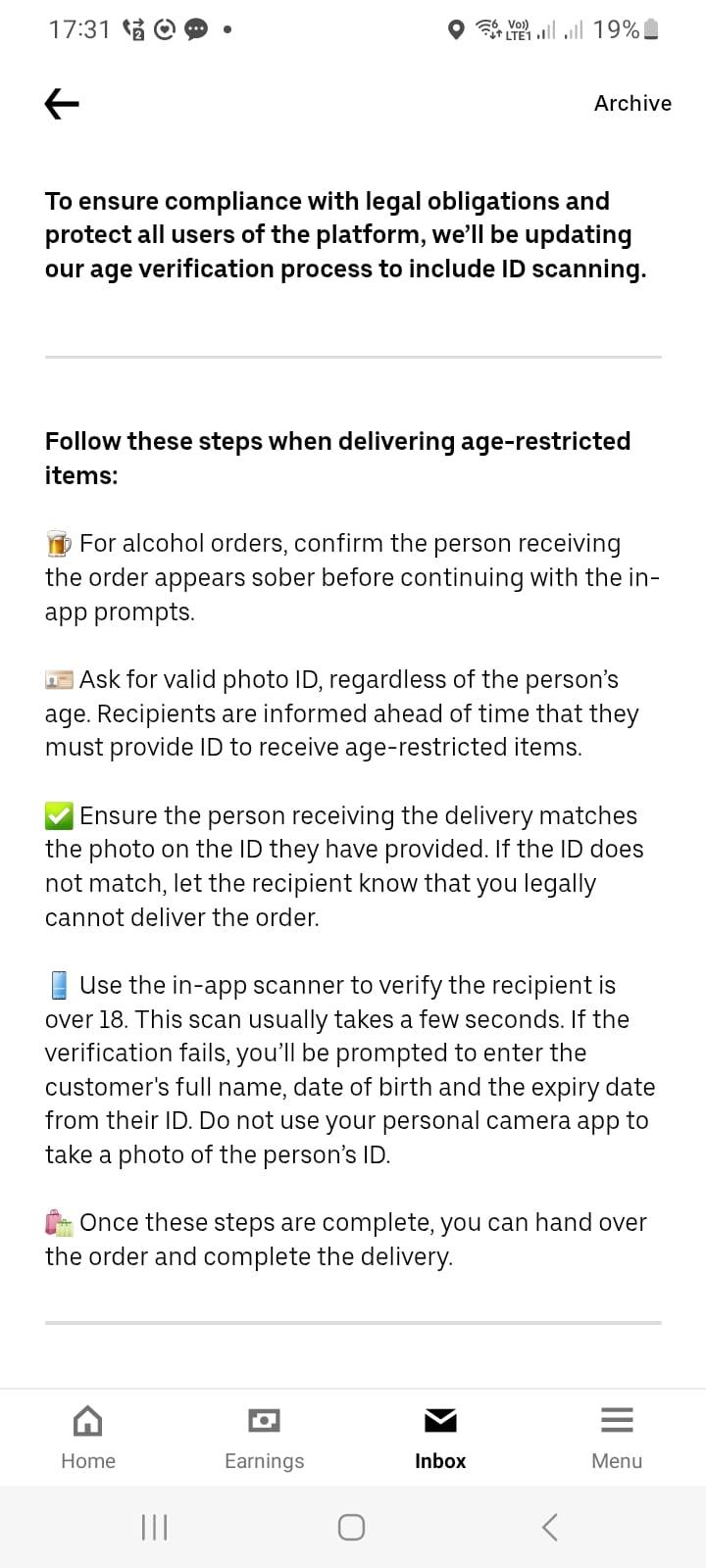The width and height of the screenshot is (706, 1568).
Task: Open the Menu tab
Action: pyautogui.click(x=617, y=1437)
